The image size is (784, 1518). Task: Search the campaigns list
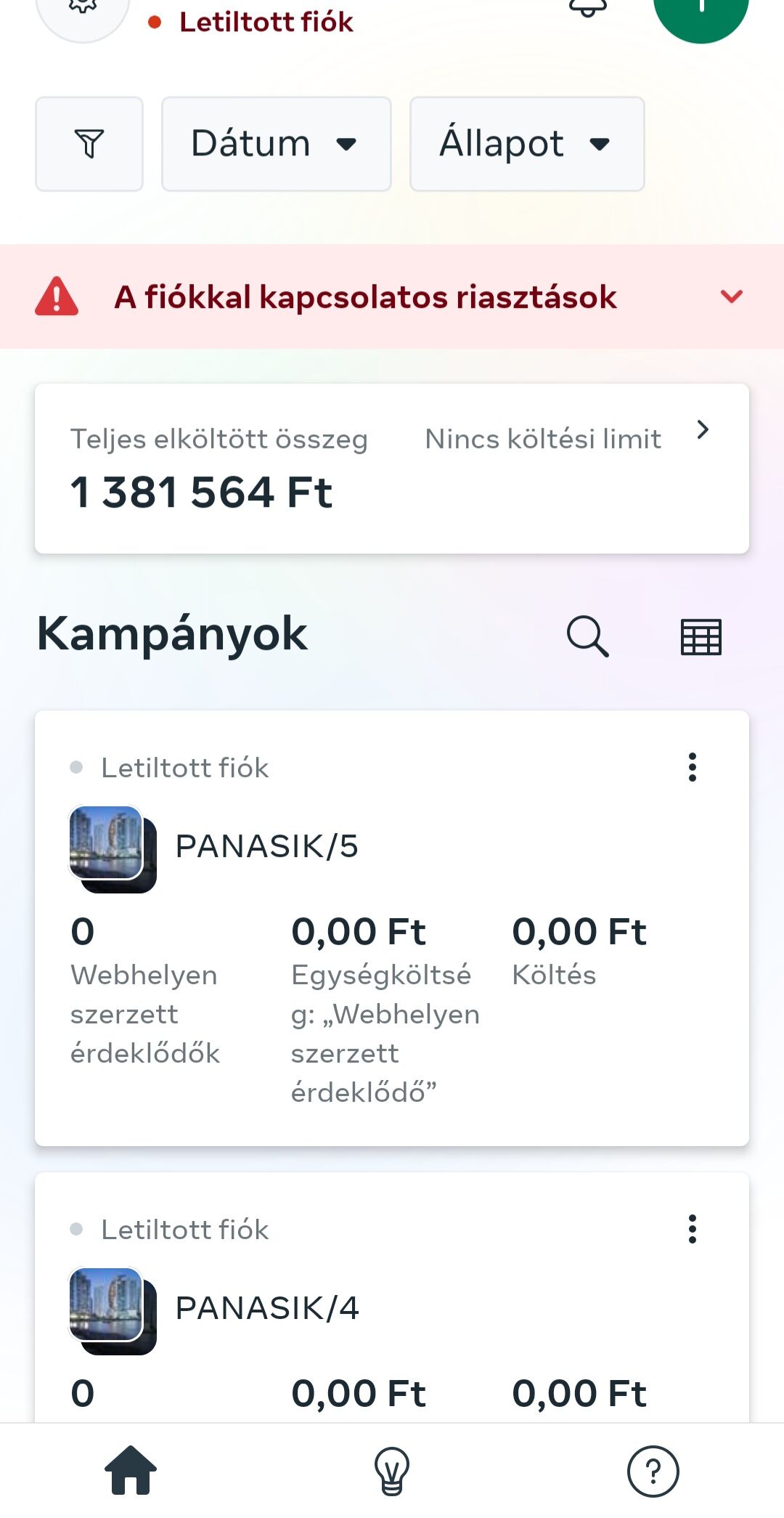click(x=587, y=636)
